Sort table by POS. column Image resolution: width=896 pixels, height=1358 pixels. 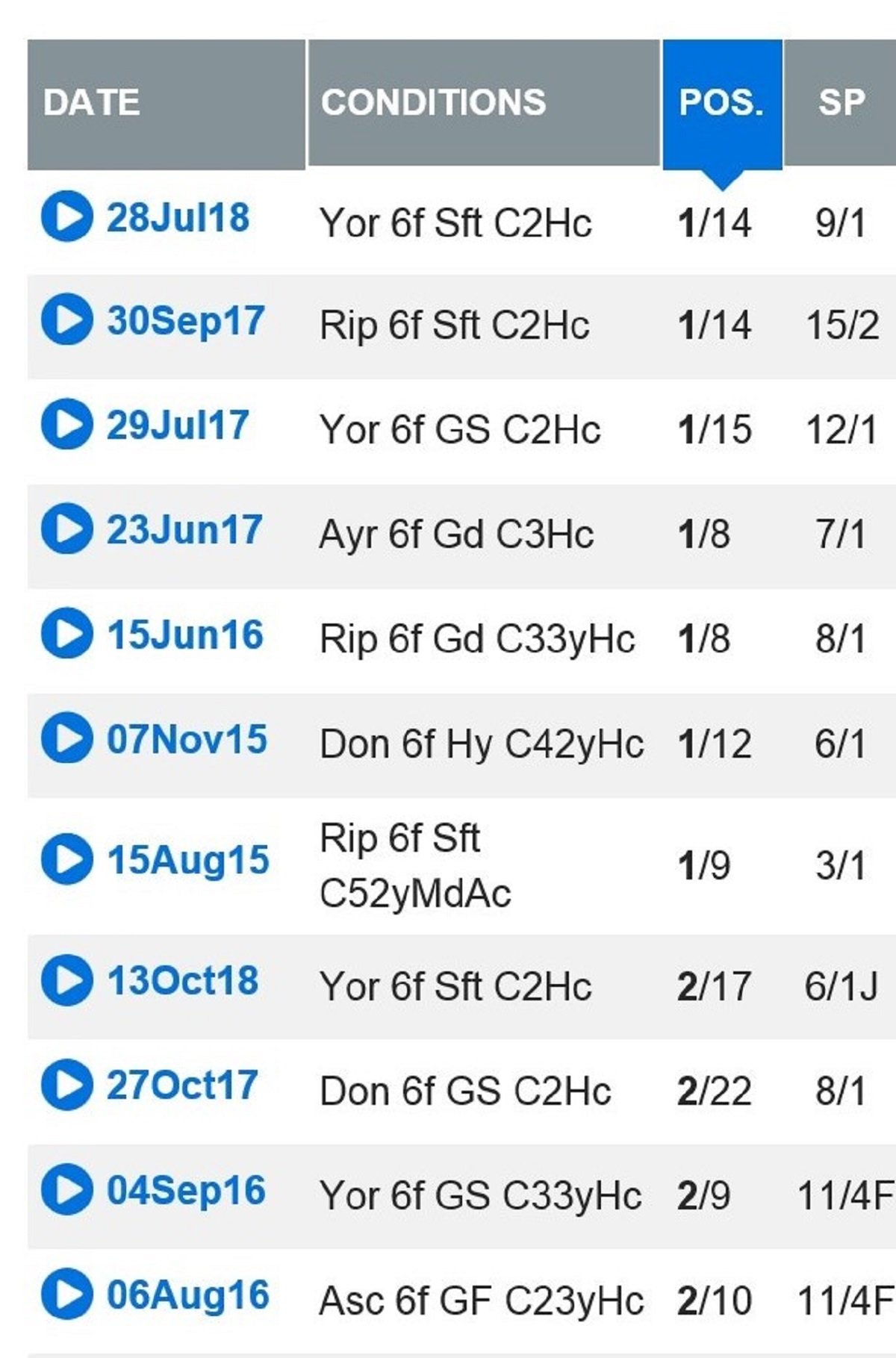[x=721, y=103]
